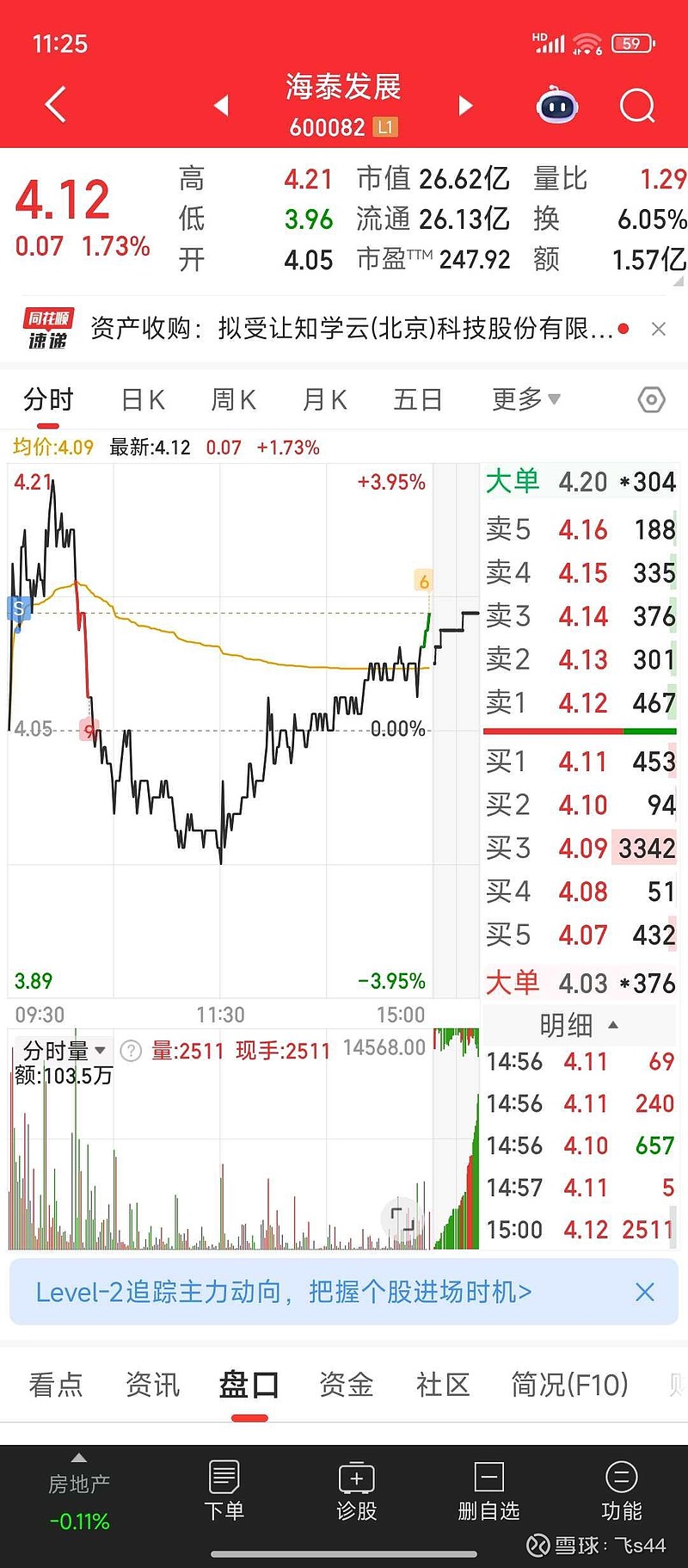The image size is (688, 1568).
Task: Open the robot assistant icon
Action: click(x=557, y=106)
